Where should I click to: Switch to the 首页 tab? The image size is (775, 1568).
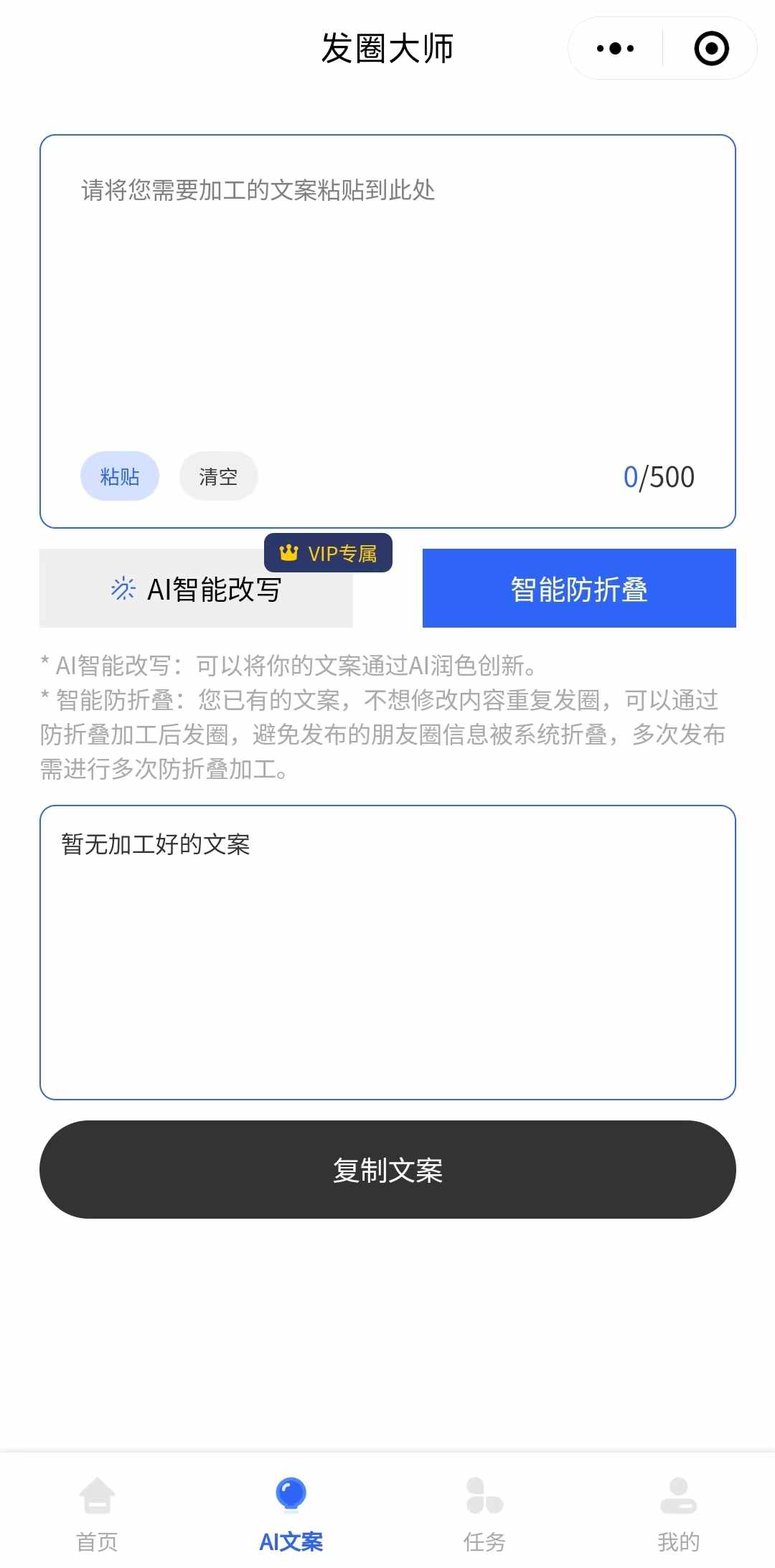[x=97, y=1510]
